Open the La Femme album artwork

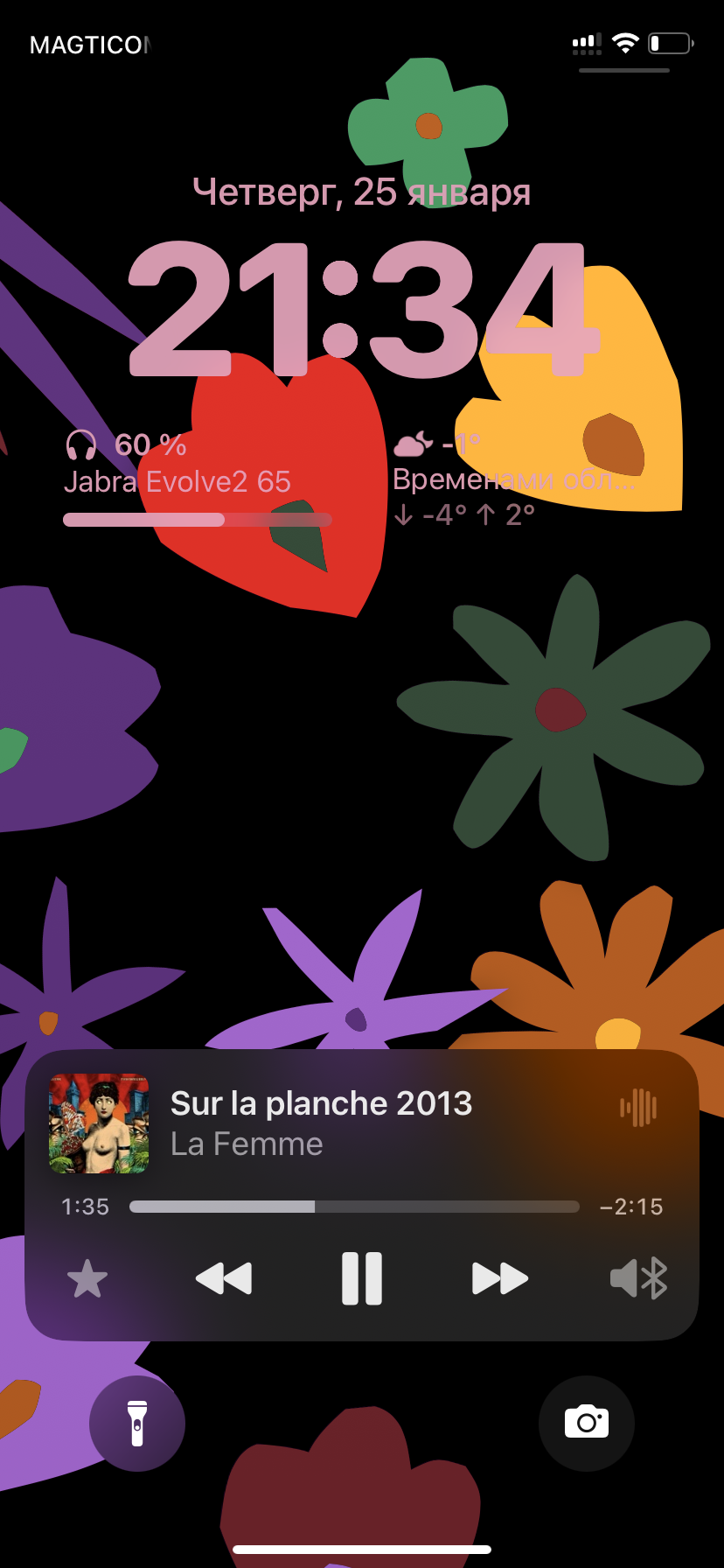(99, 1123)
